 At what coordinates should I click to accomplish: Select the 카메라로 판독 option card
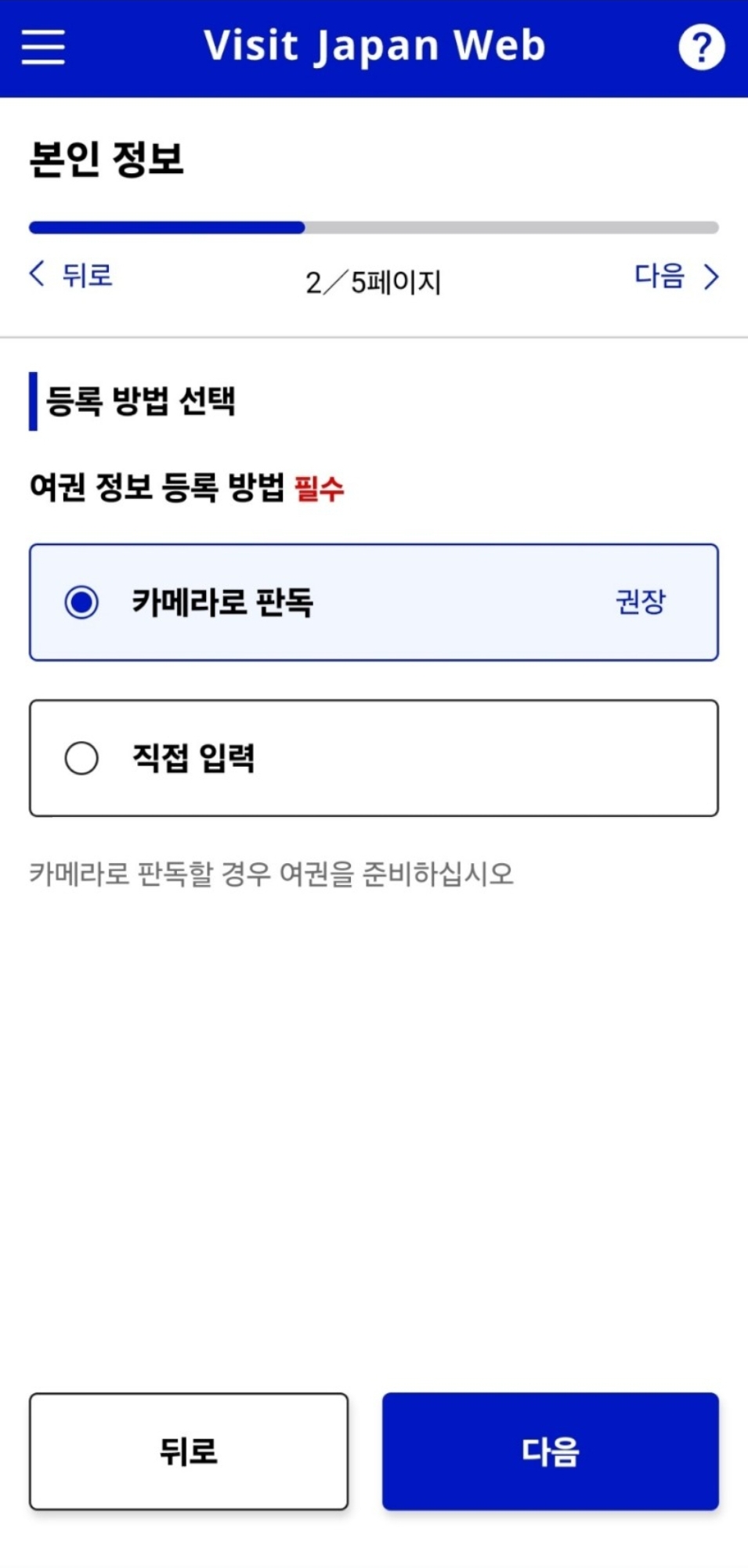click(374, 602)
